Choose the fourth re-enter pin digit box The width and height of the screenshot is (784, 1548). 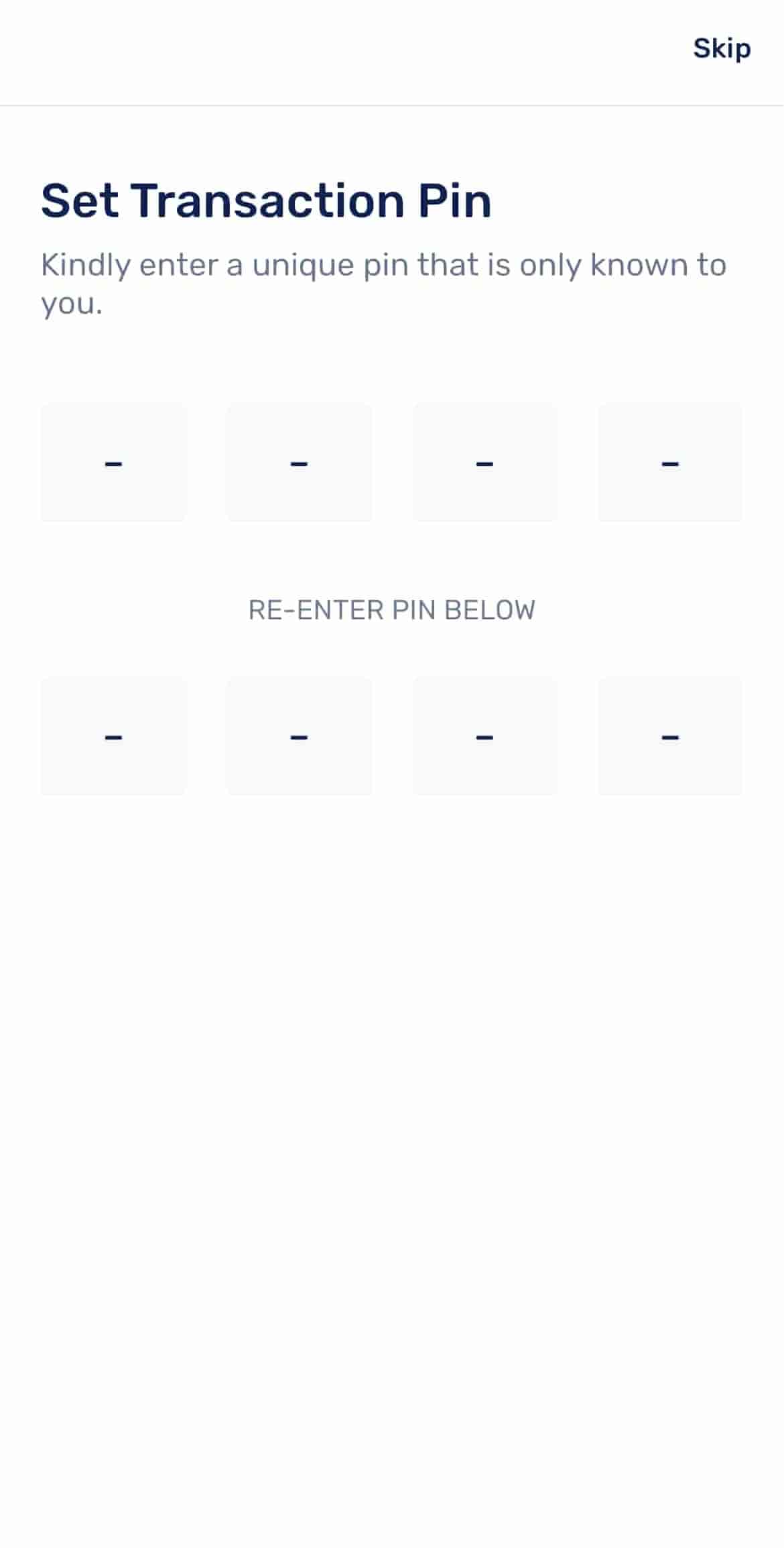pos(670,735)
